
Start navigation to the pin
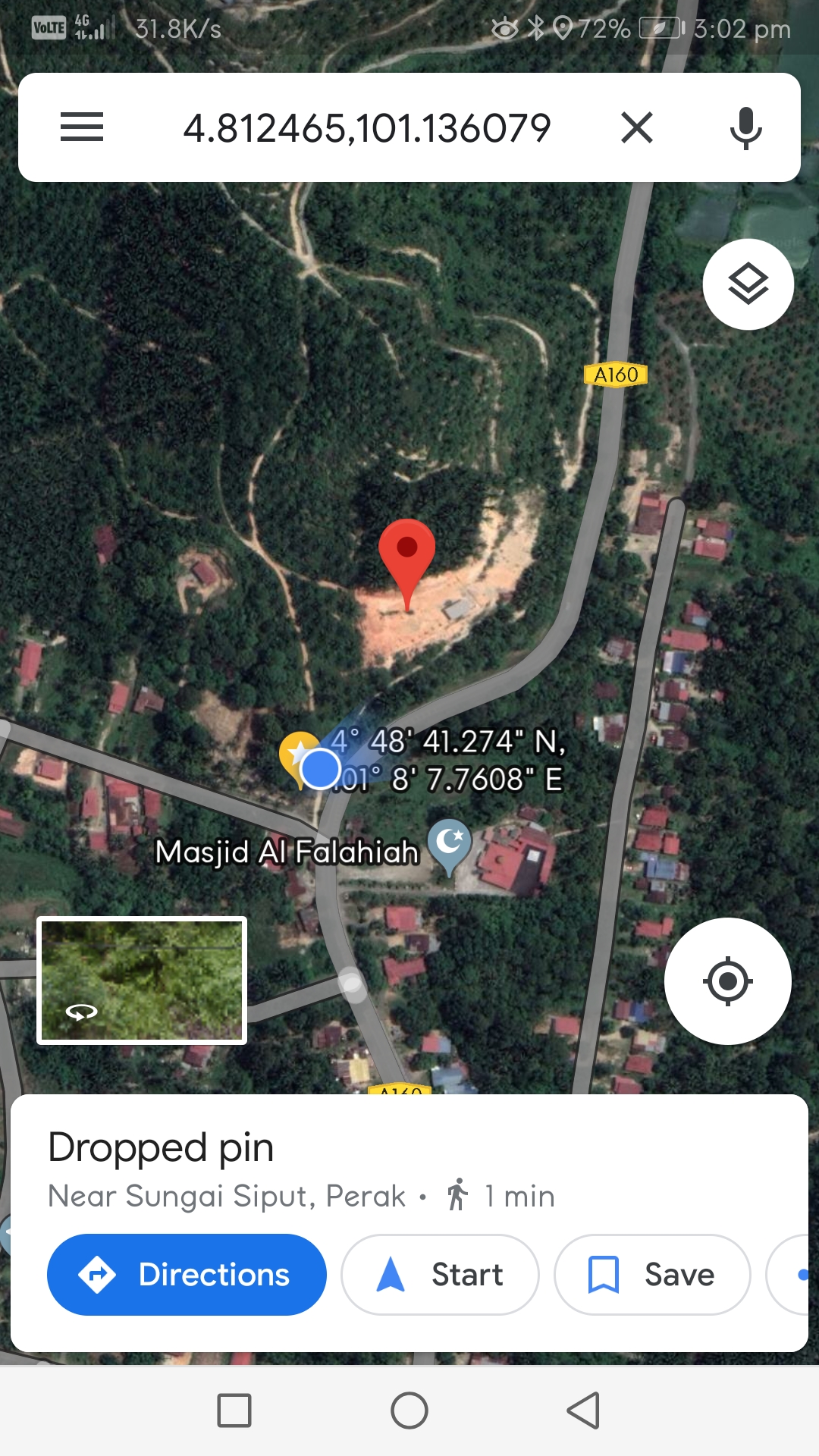pyautogui.click(x=441, y=1275)
